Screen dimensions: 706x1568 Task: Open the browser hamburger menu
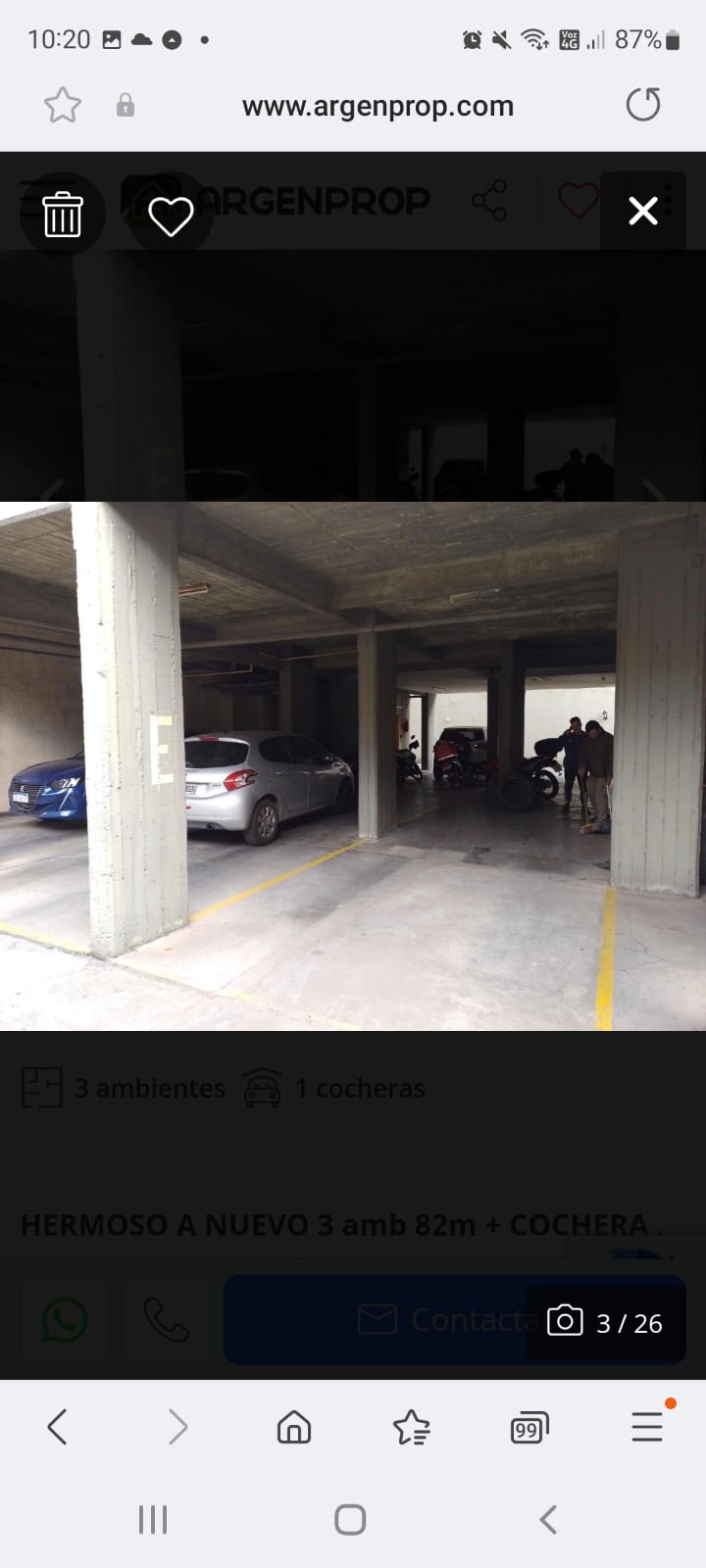(x=647, y=1427)
